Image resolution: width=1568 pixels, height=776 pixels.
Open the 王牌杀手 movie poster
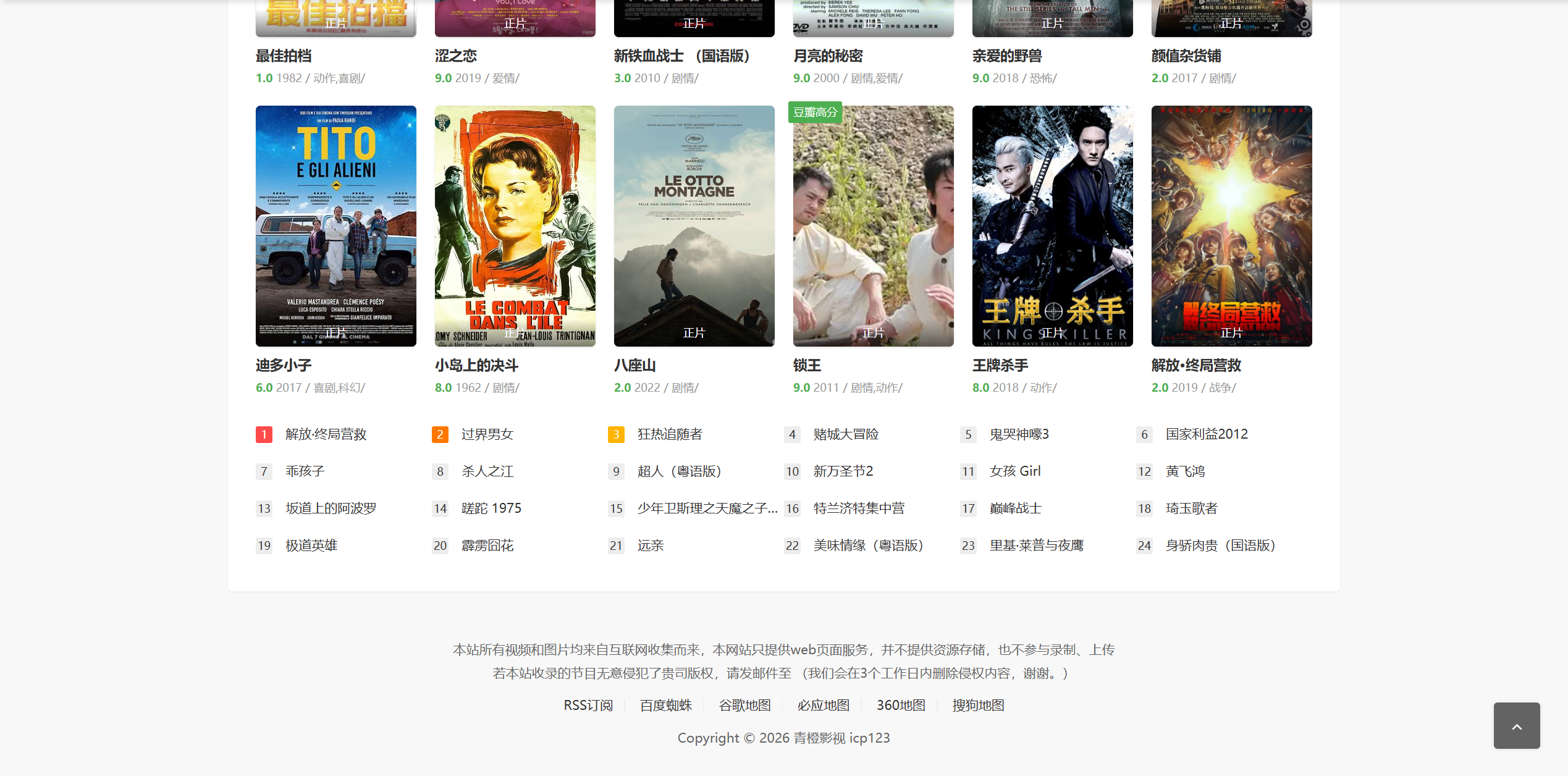click(1052, 226)
